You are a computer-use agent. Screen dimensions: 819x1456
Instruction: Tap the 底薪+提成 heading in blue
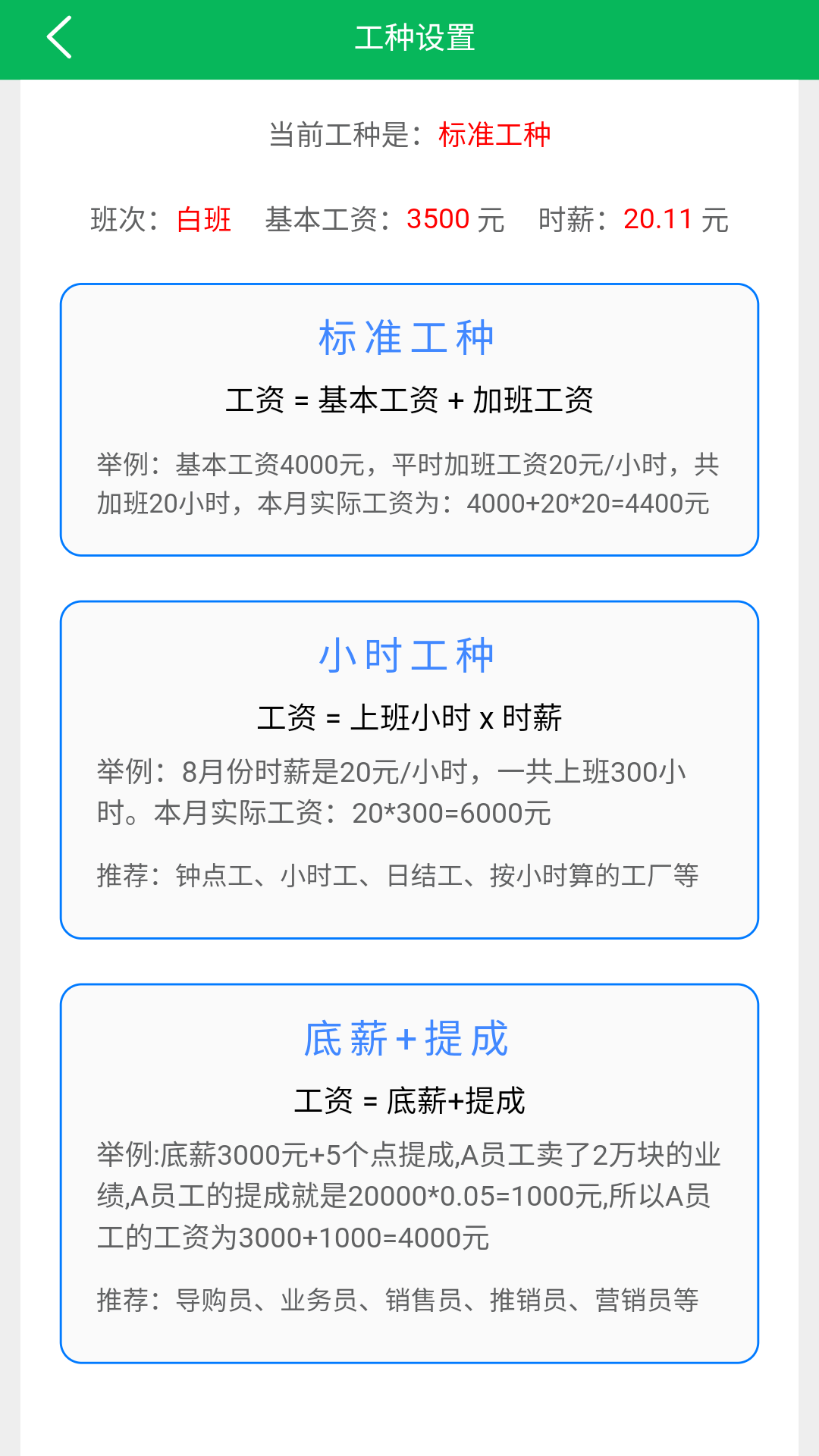(407, 1041)
